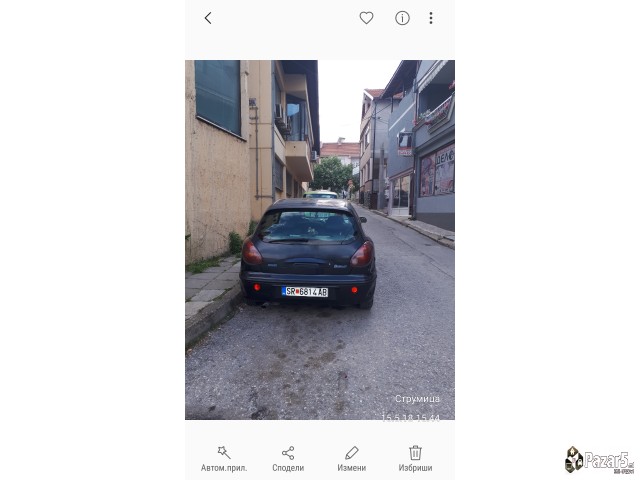Open the three-dot overflow menu
This screenshot has height=480, width=640.
431,18
